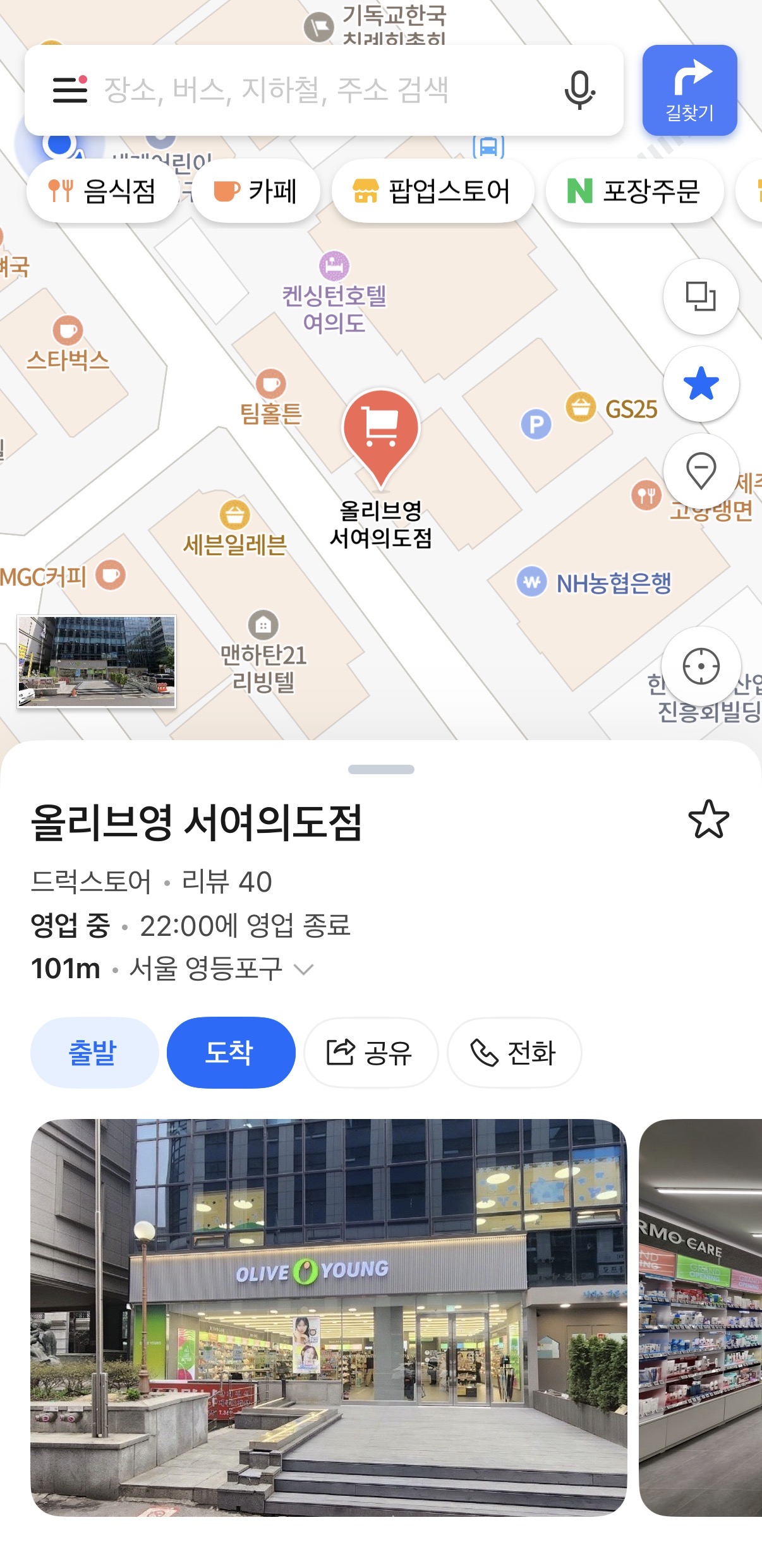Center map on current location

tap(701, 666)
